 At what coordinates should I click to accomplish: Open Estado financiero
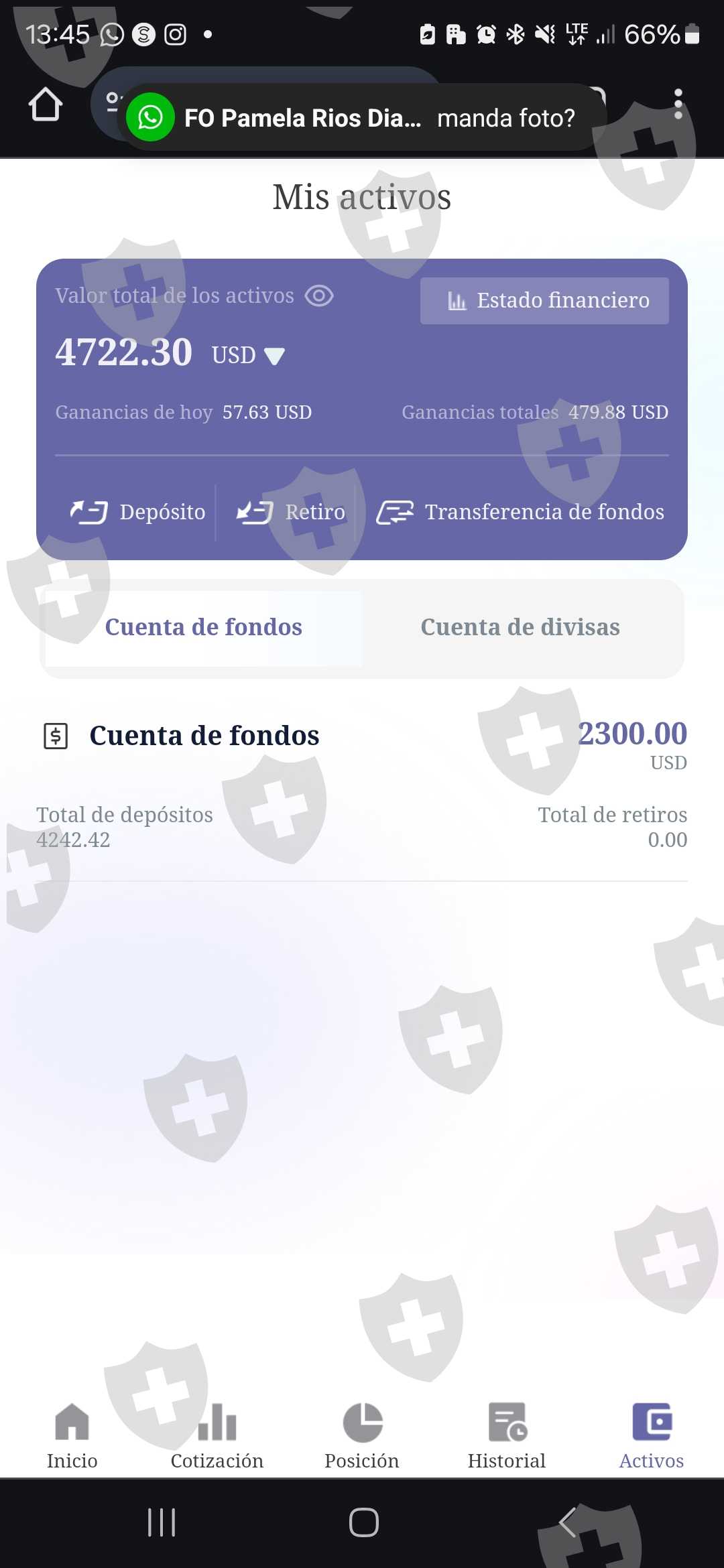(x=544, y=301)
